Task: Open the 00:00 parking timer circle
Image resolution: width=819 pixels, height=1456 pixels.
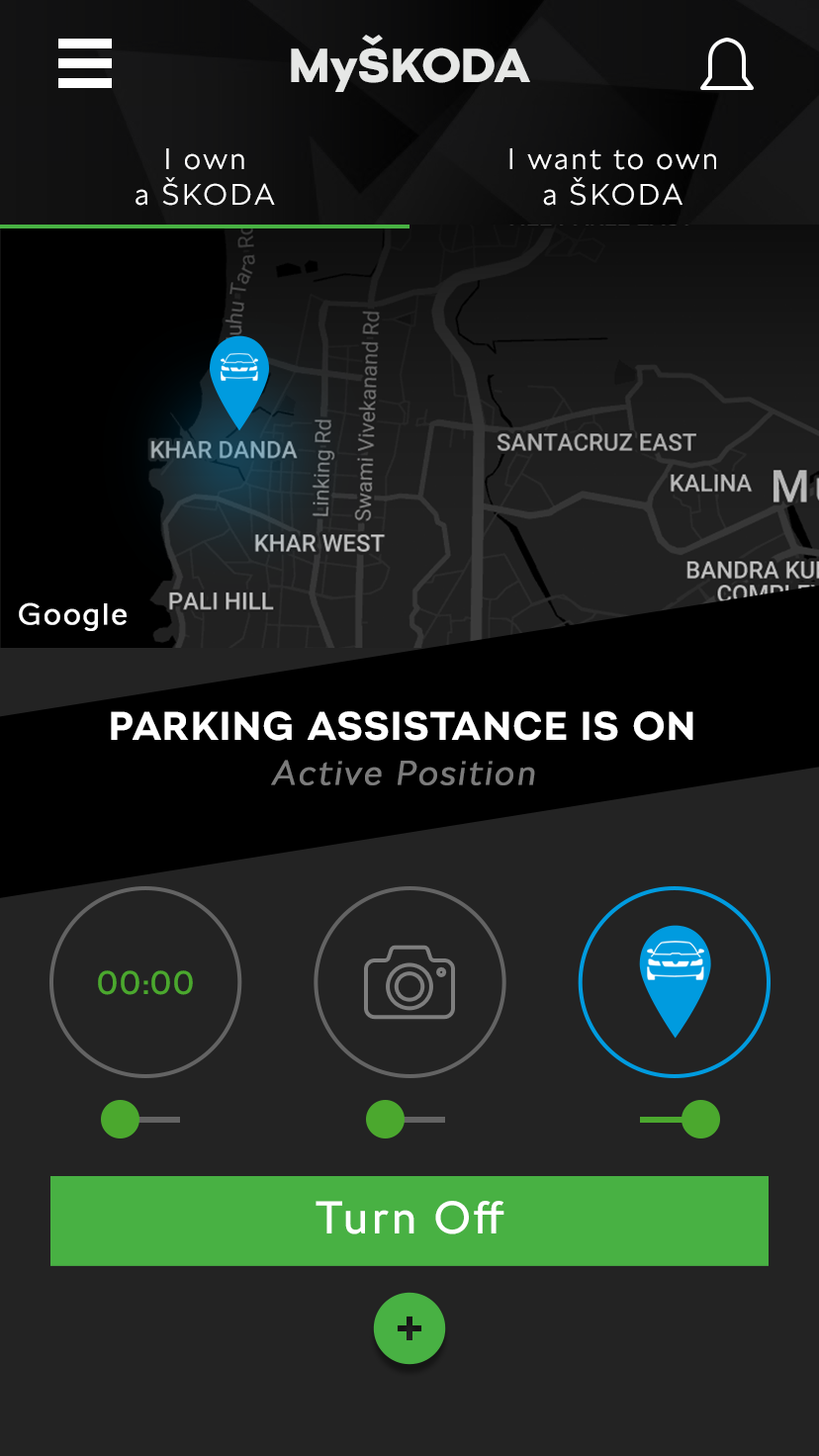Action: [x=145, y=982]
